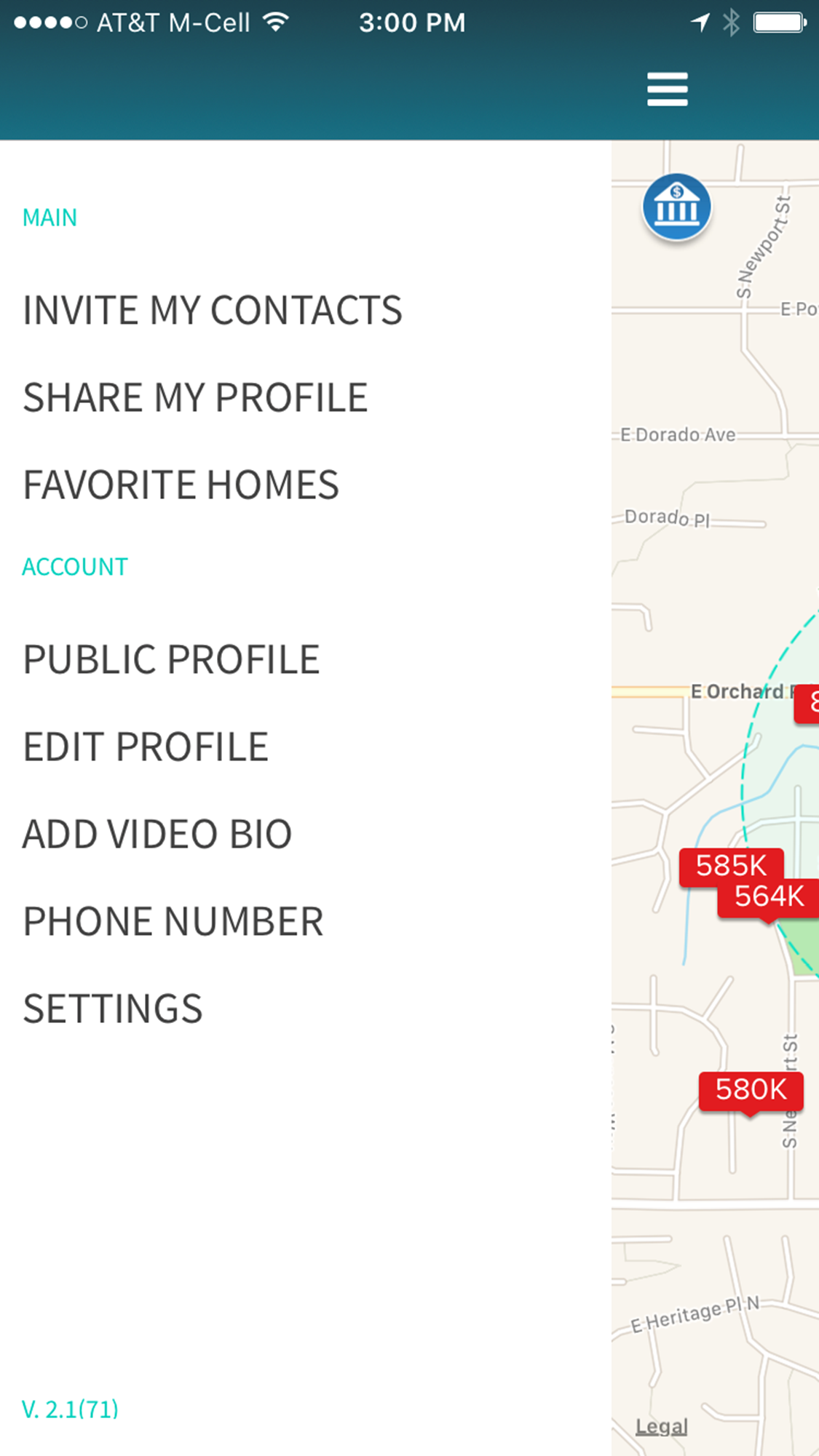Close the drawer with the hamburger menu
The image size is (819, 1456).
[667, 89]
